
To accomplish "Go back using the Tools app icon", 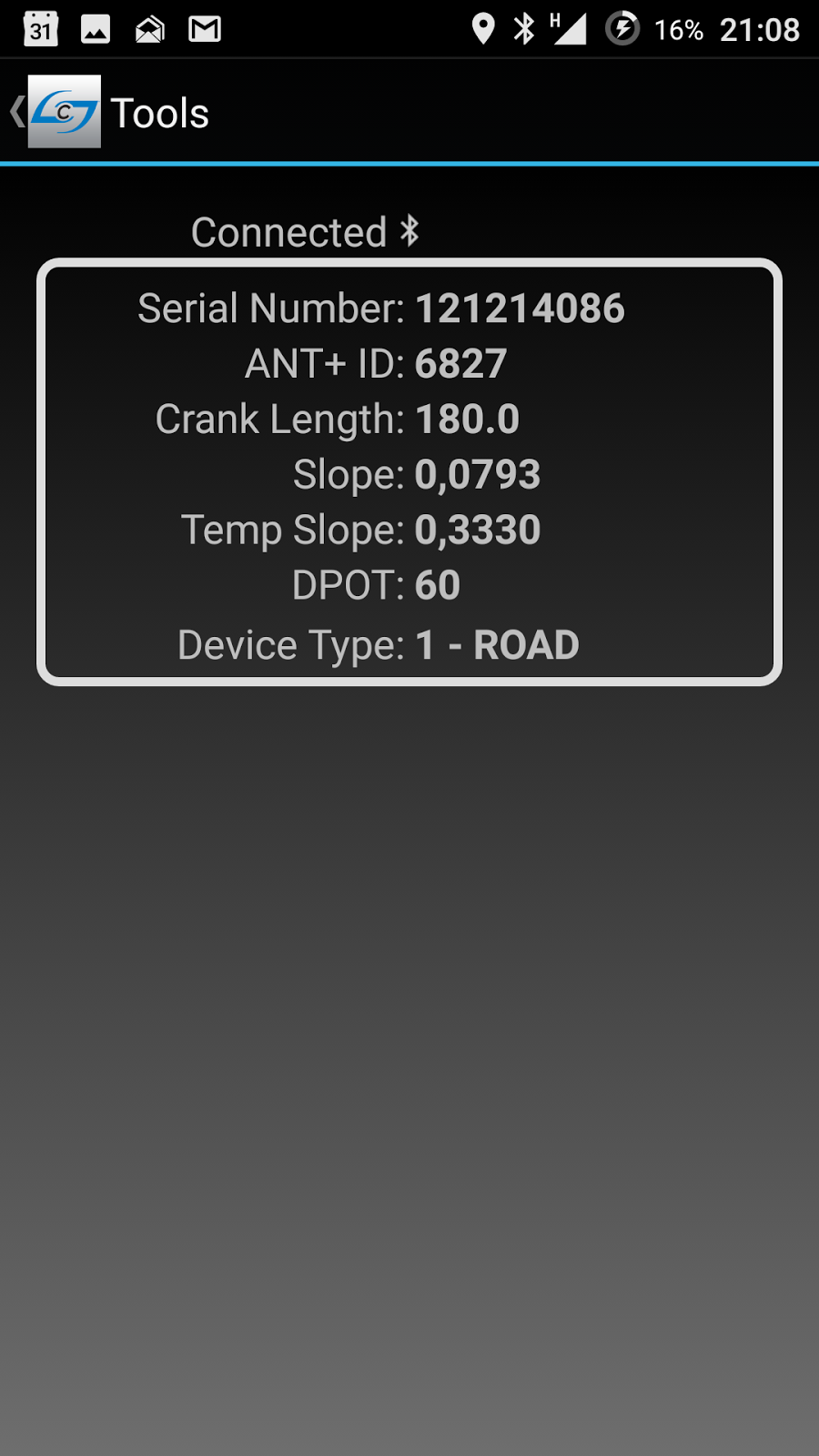I will click(x=62, y=112).
